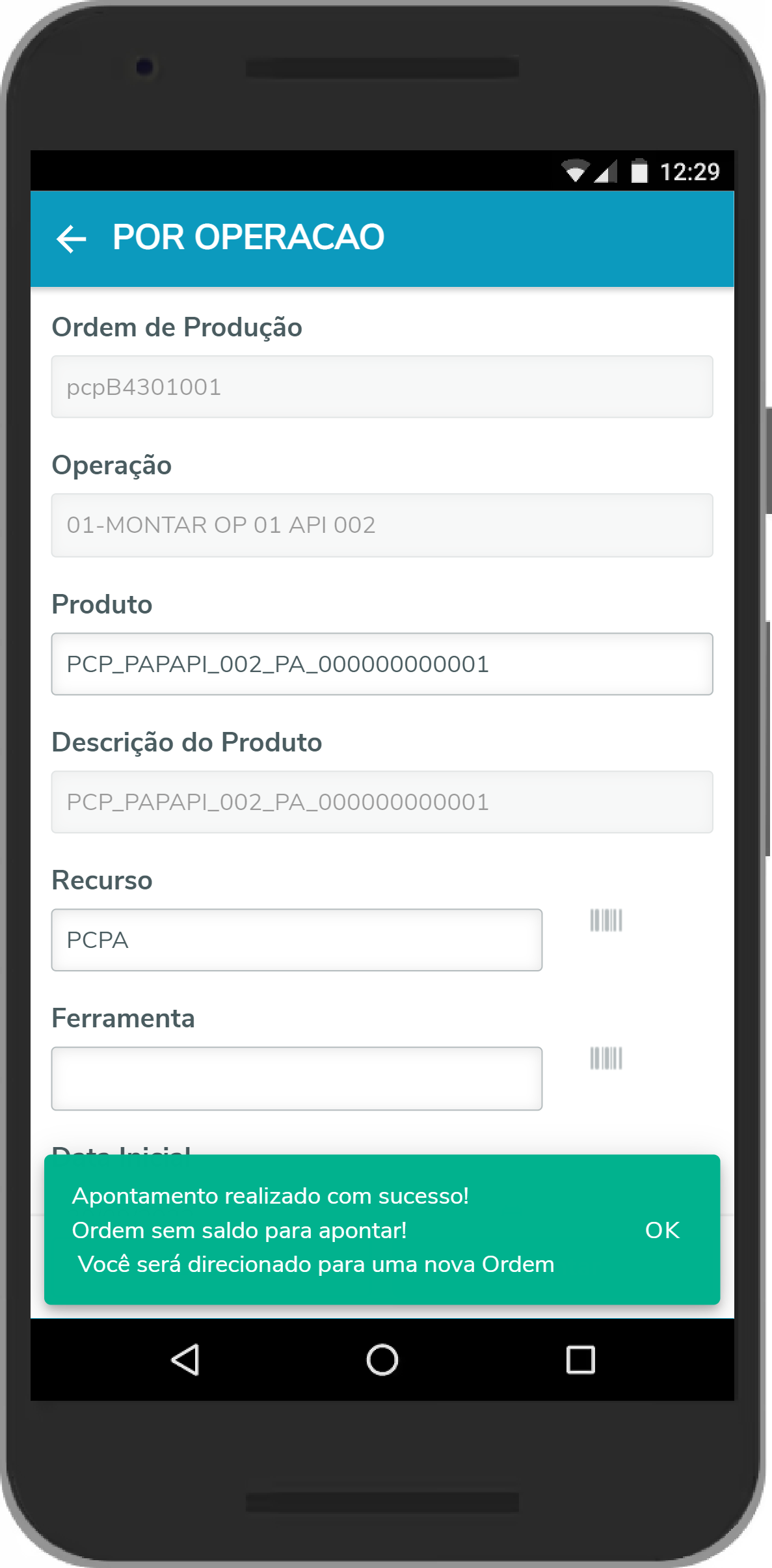772x1568 pixels.
Task: Go back using the app bar arrow
Action: coord(72,239)
